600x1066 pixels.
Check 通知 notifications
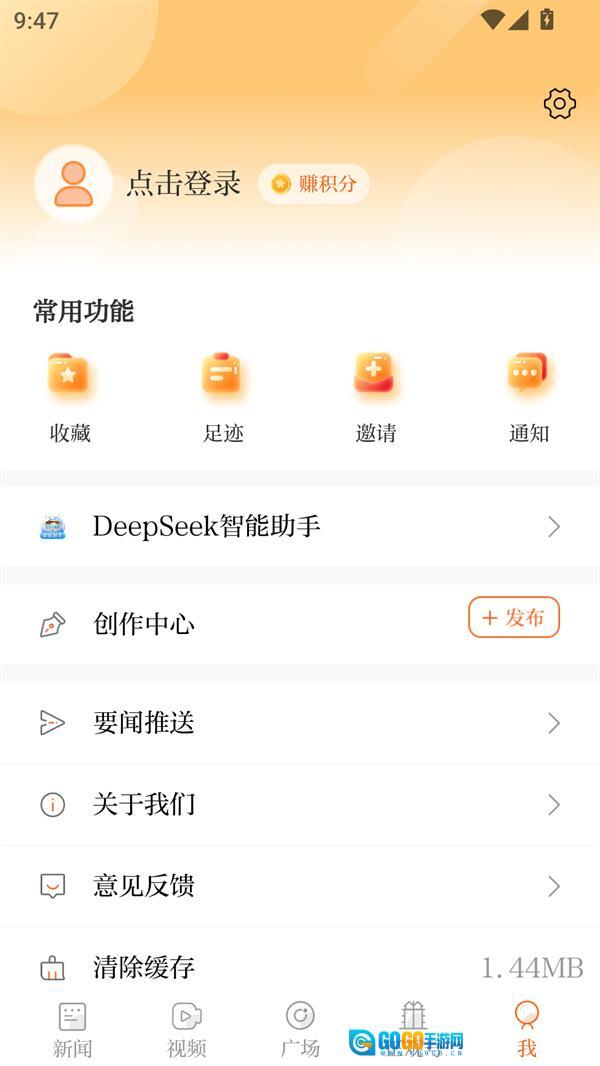pos(528,397)
